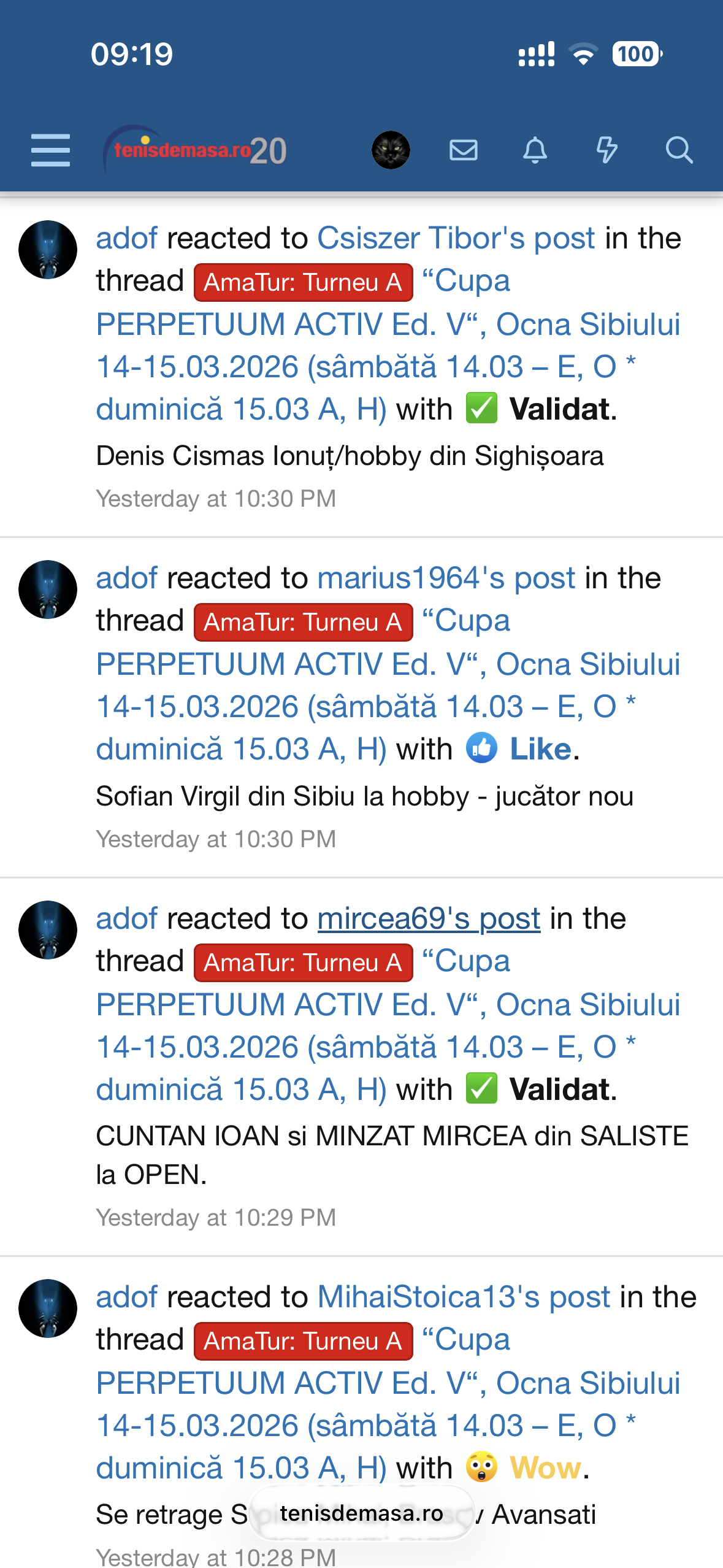Open Csiszer Tibor's post link
This screenshot has height=1568, width=723.
(x=456, y=238)
